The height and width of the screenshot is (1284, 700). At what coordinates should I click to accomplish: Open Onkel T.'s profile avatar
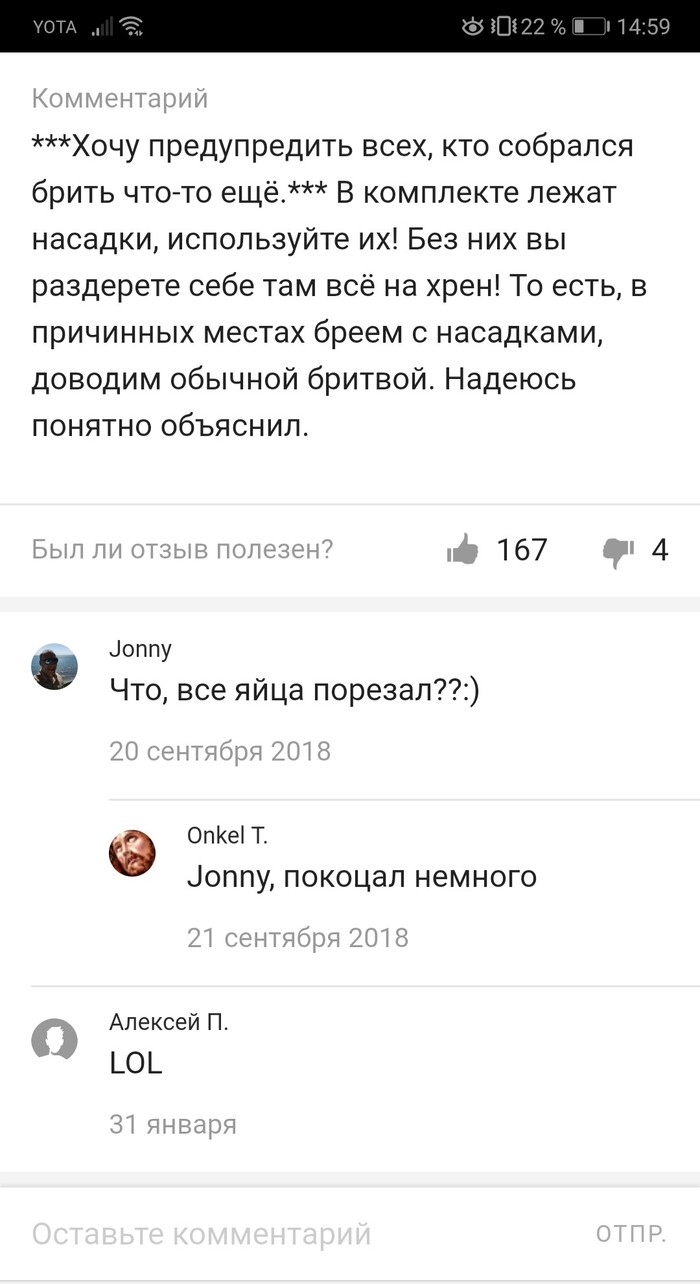[132, 853]
